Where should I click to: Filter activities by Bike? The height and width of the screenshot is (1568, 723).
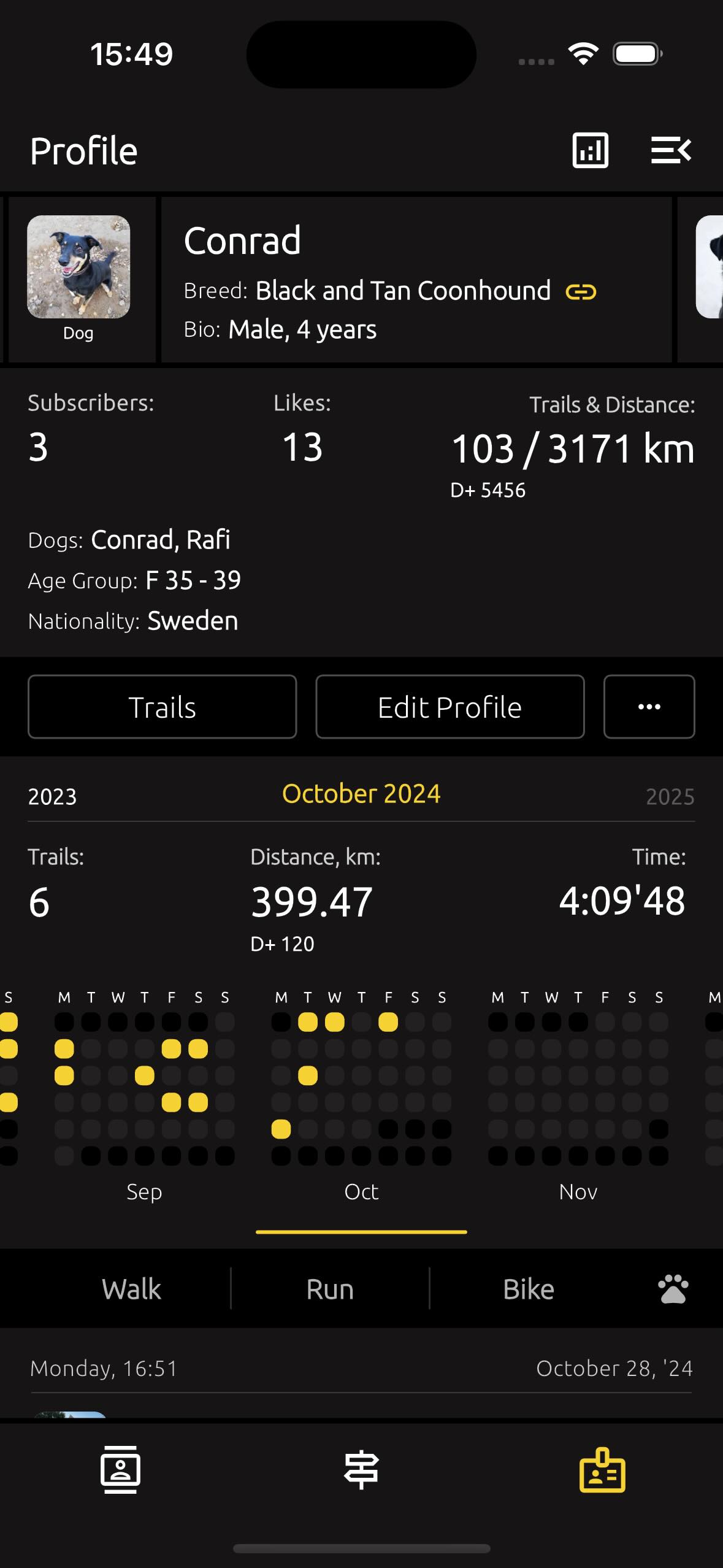[x=528, y=1289]
